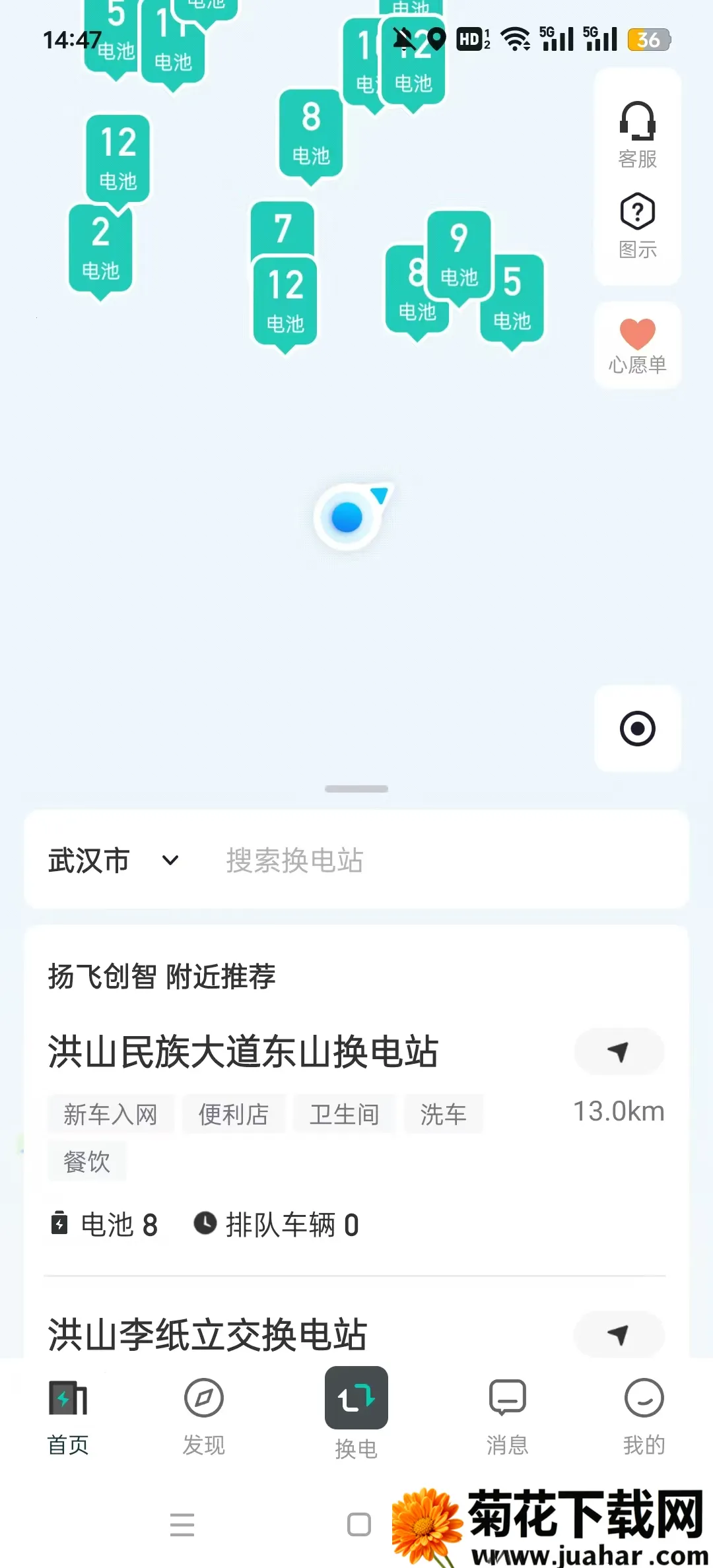Viewport: 713px width, 1568px height.
Task: Select the 洗车 car wash tag
Action: 443,1113
